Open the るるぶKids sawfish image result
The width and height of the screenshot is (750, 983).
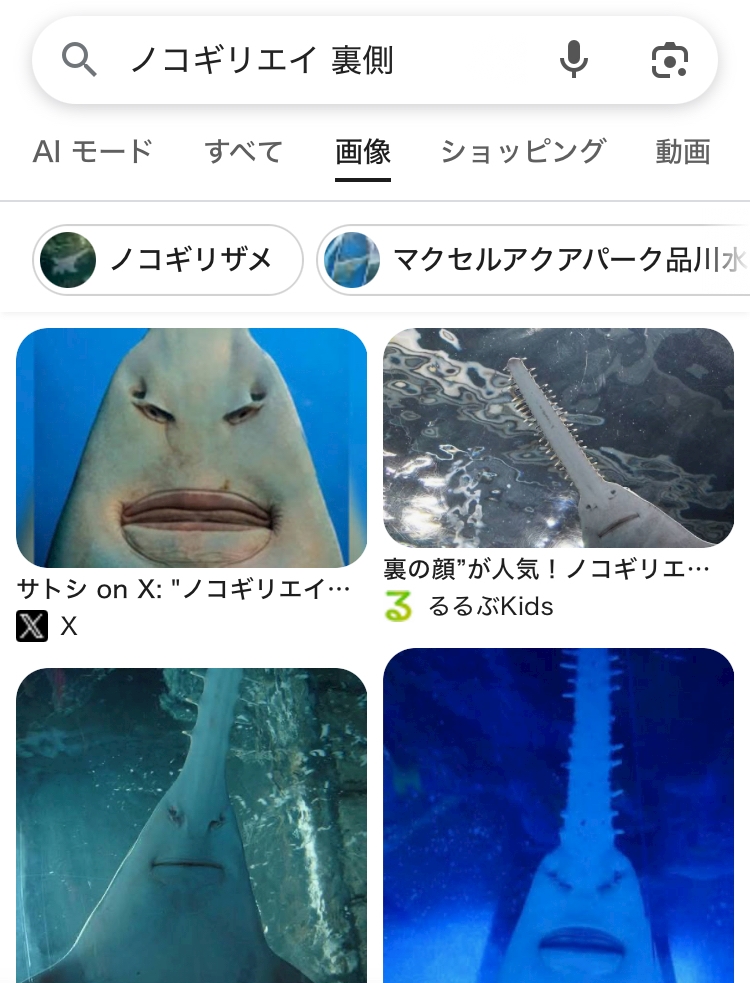coord(558,438)
